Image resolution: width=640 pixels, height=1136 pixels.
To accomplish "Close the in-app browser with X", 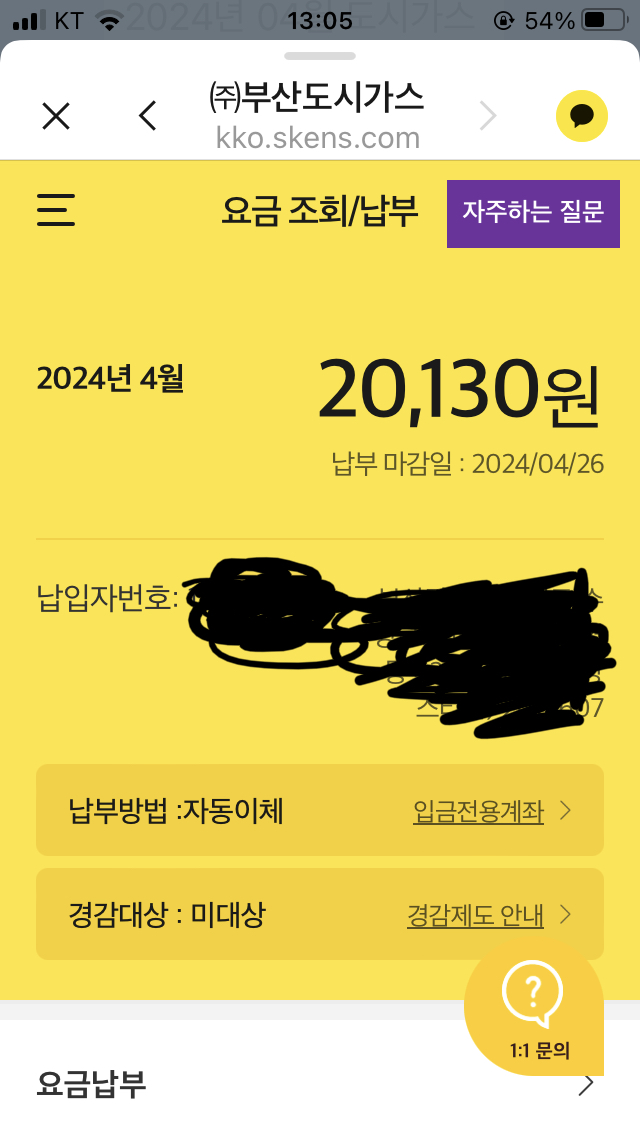I will pos(56,117).
